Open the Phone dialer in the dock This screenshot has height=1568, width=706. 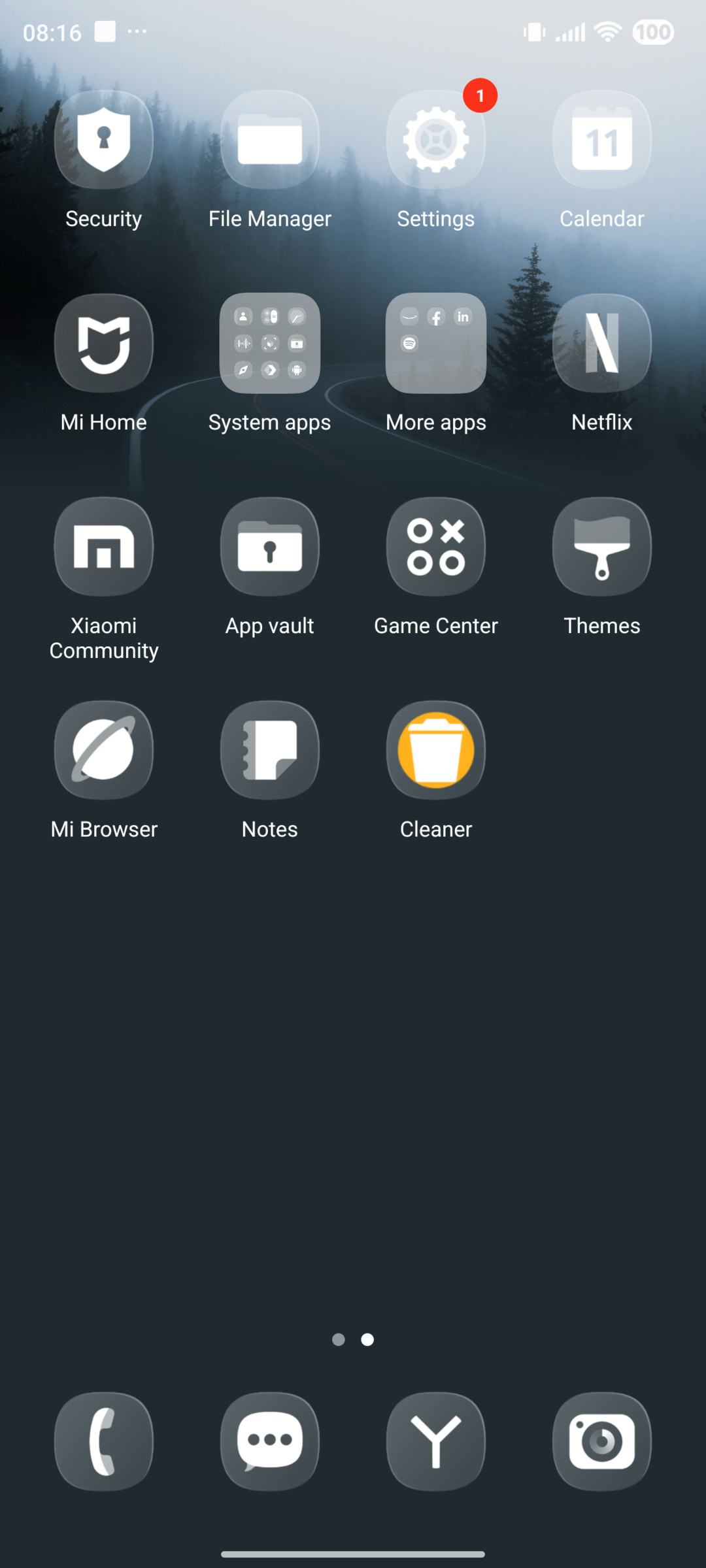pos(103,1443)
